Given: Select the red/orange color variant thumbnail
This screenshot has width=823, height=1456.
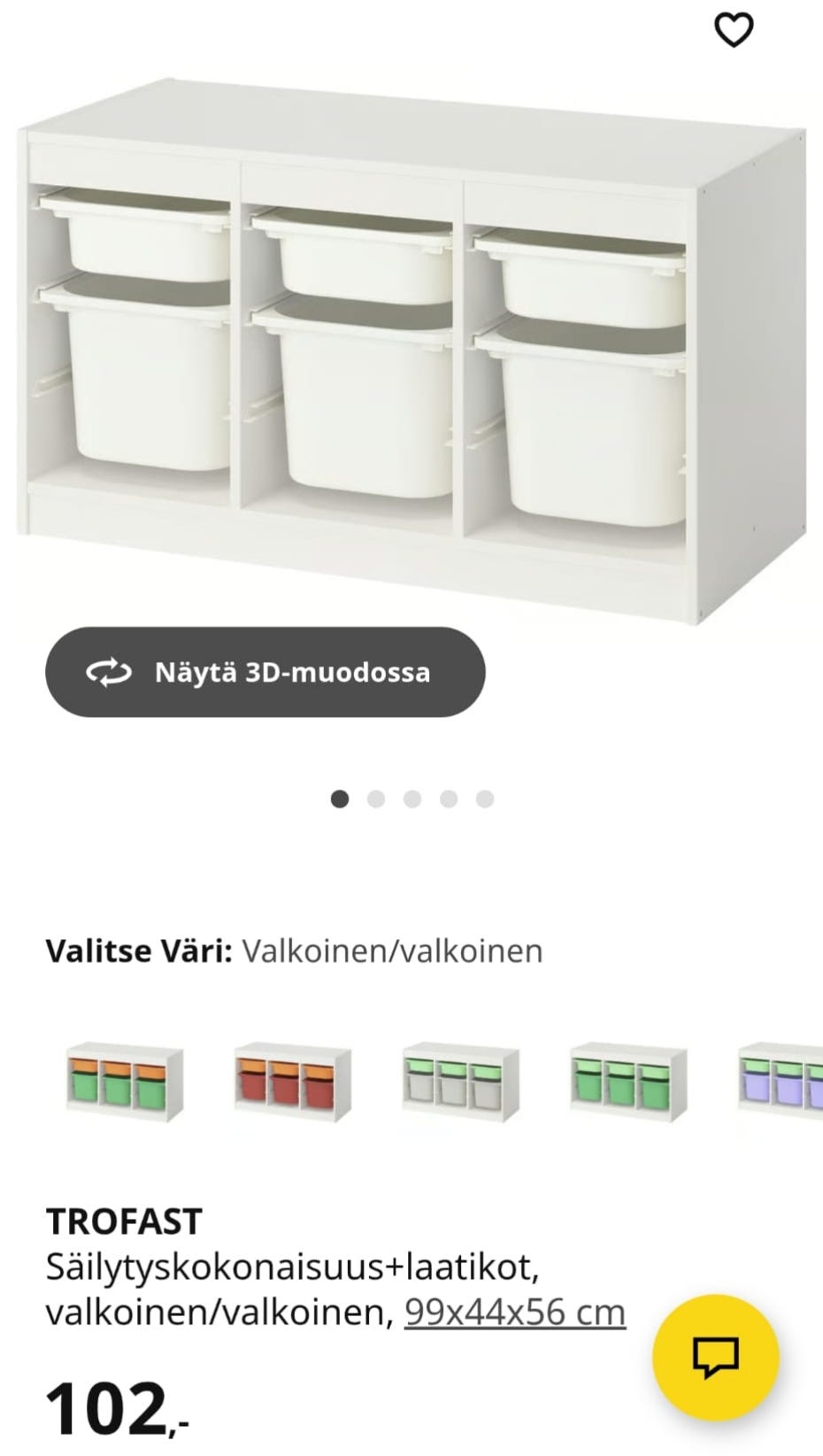Looking at the screenshot, I should pyautogui.click(x=291, y=1078).
